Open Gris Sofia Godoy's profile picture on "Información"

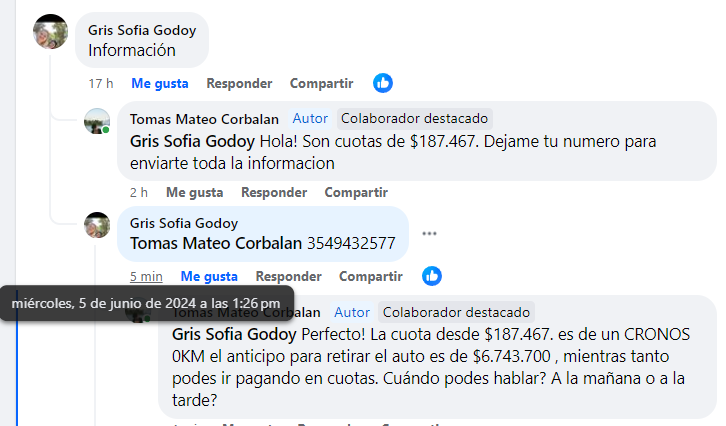51,32
